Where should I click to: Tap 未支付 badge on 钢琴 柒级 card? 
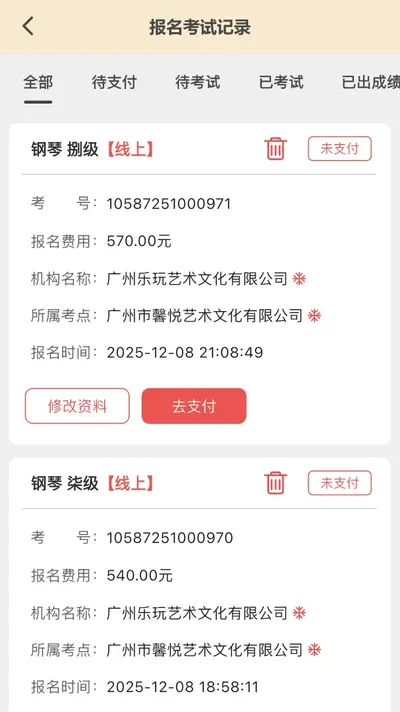[340, 483]
